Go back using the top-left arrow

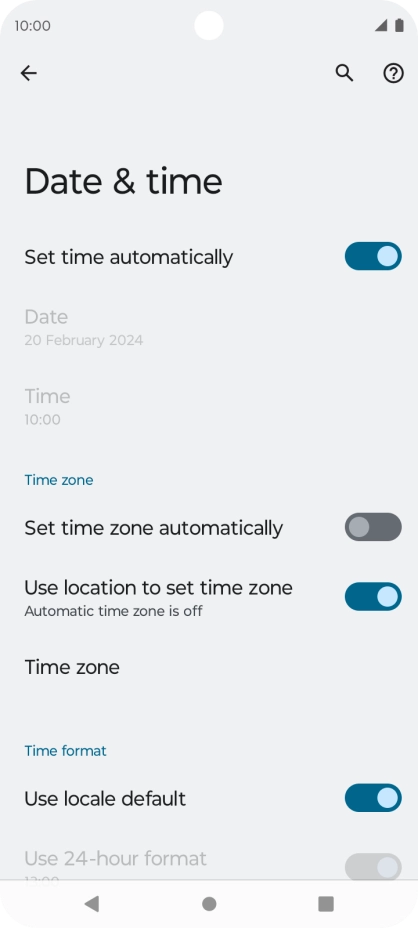pyautogui.click(x=28, y=73)
